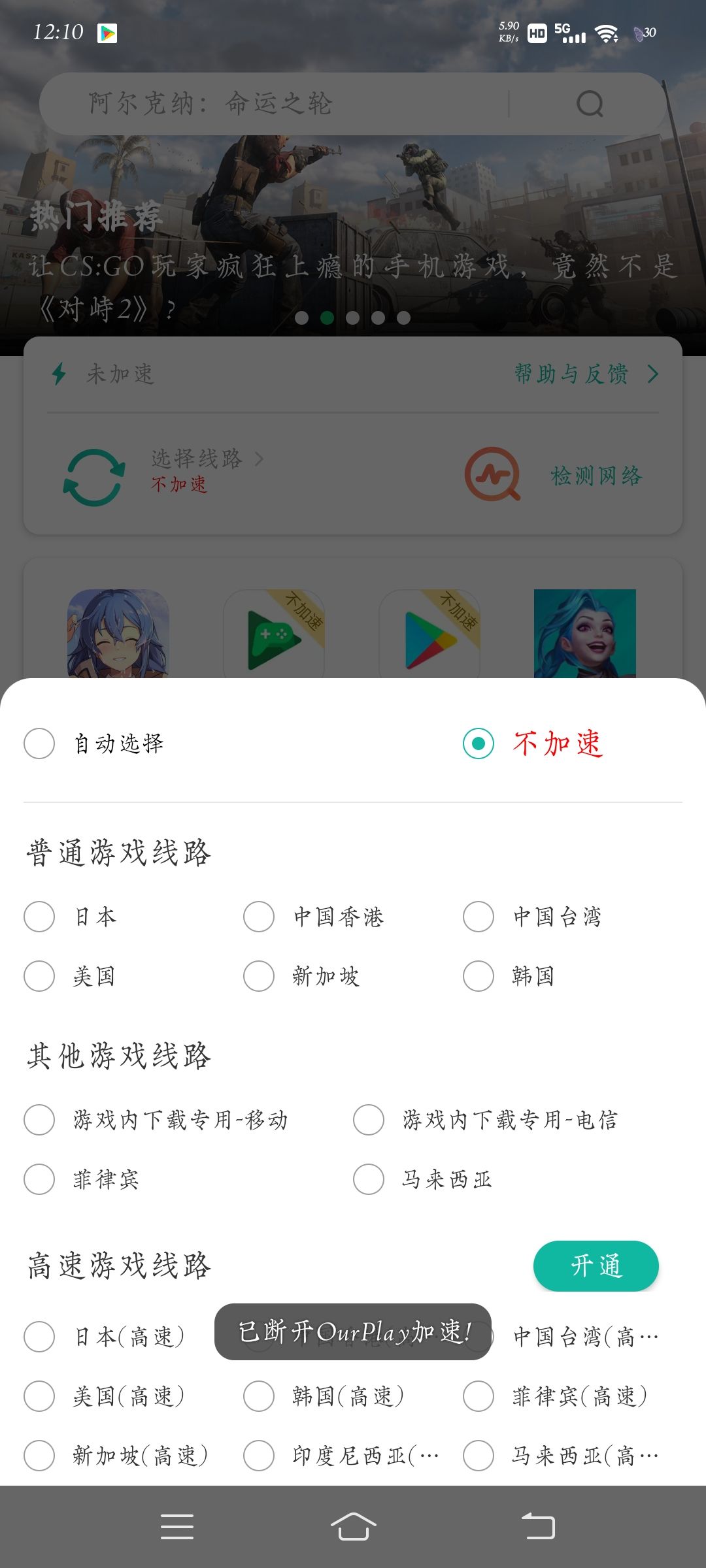The image size is (706, 1568).
Task: Tap the lightning bolt icon beside 未加速
Action: click(59, 373)
